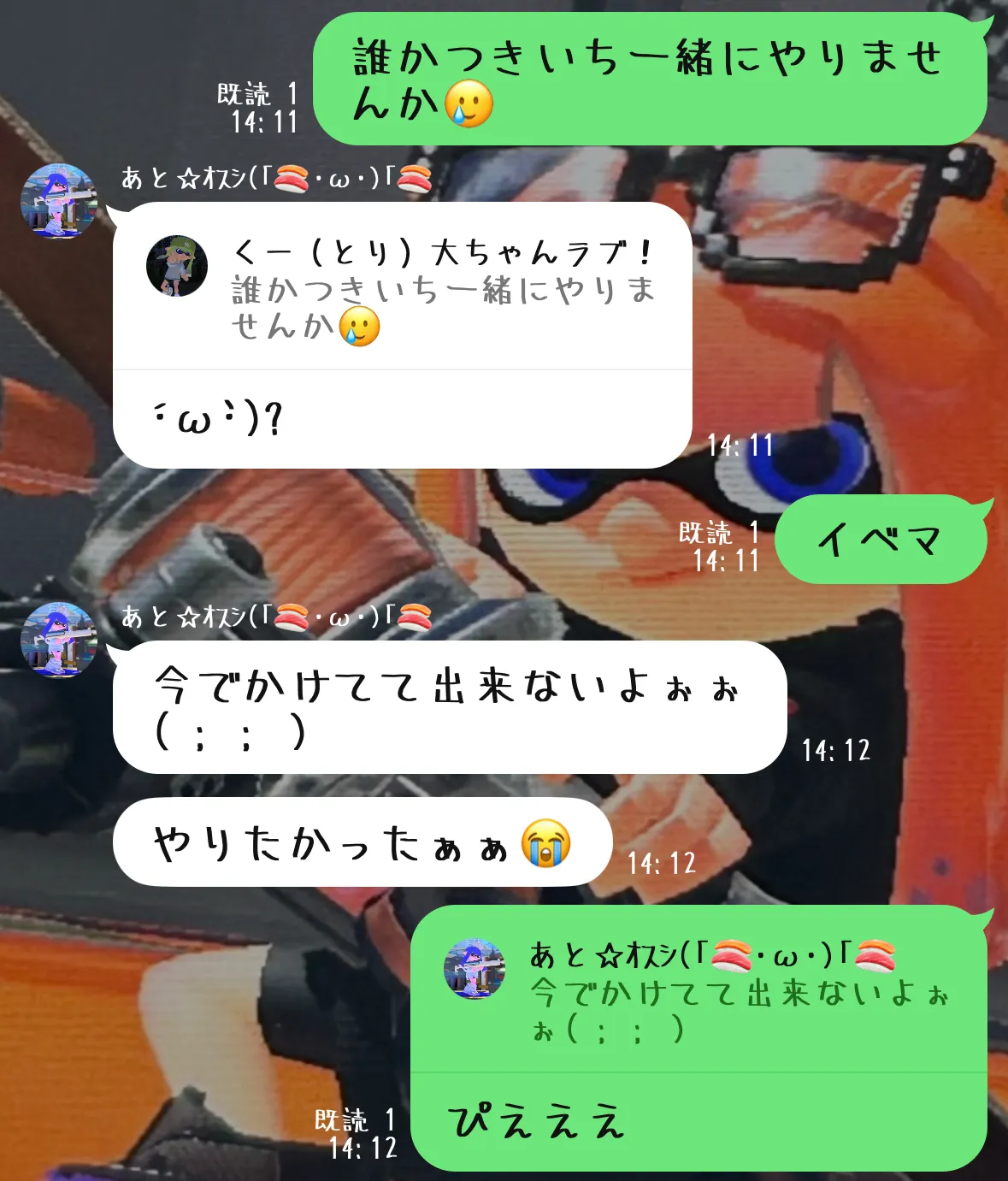Jump to quoted message above ぴえええ
The height and width of the screenshot is (1181, 1008).
[x=698, y=992]
